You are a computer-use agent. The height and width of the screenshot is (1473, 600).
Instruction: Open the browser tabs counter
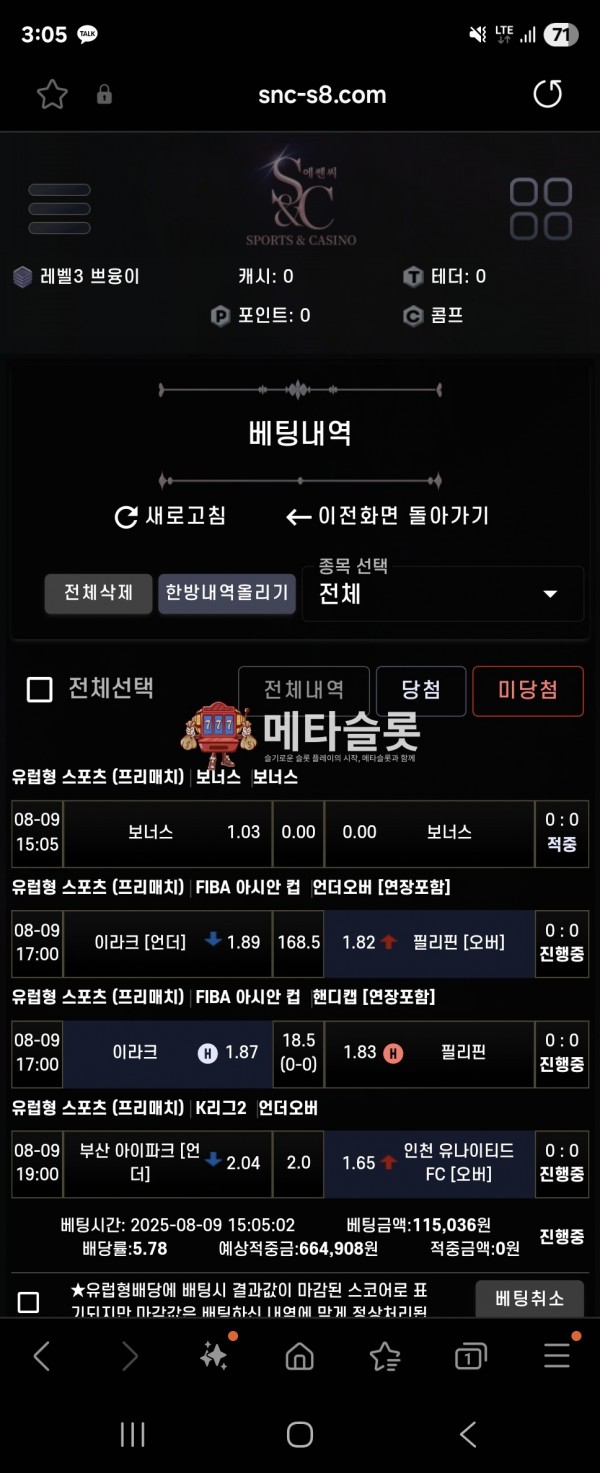470,1356
